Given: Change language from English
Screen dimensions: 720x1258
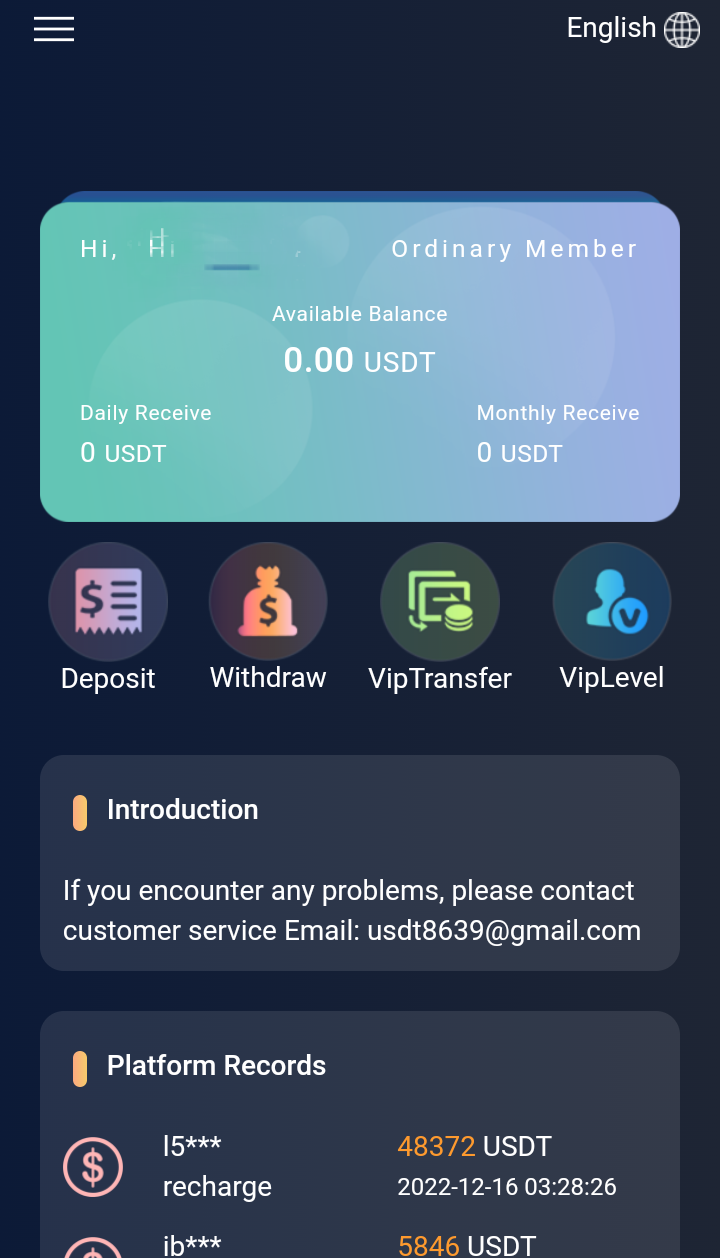Looking at the screenshot, I should click(633, 29).
